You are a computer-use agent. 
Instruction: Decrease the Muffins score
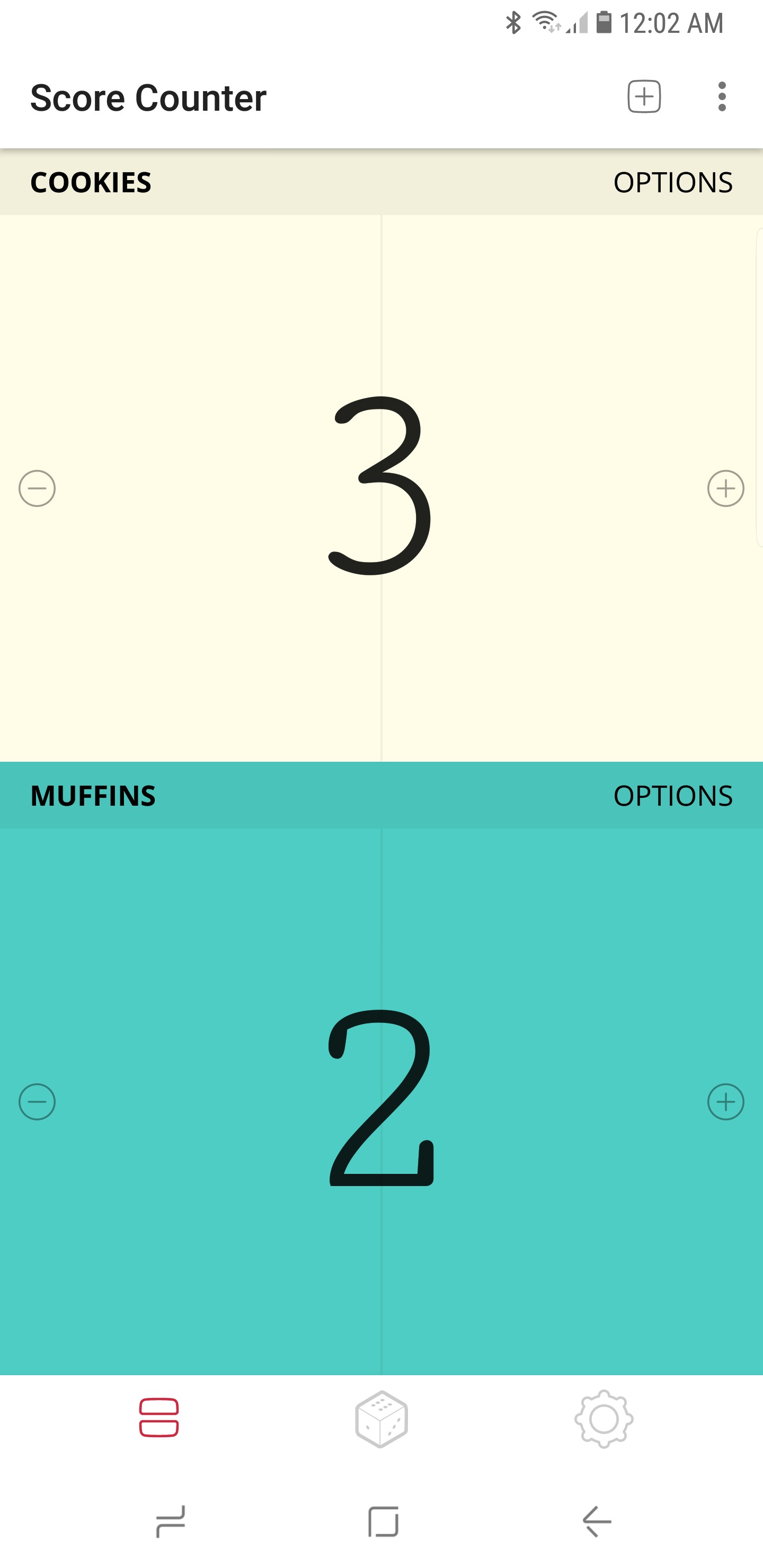[x=37, y=1102]
